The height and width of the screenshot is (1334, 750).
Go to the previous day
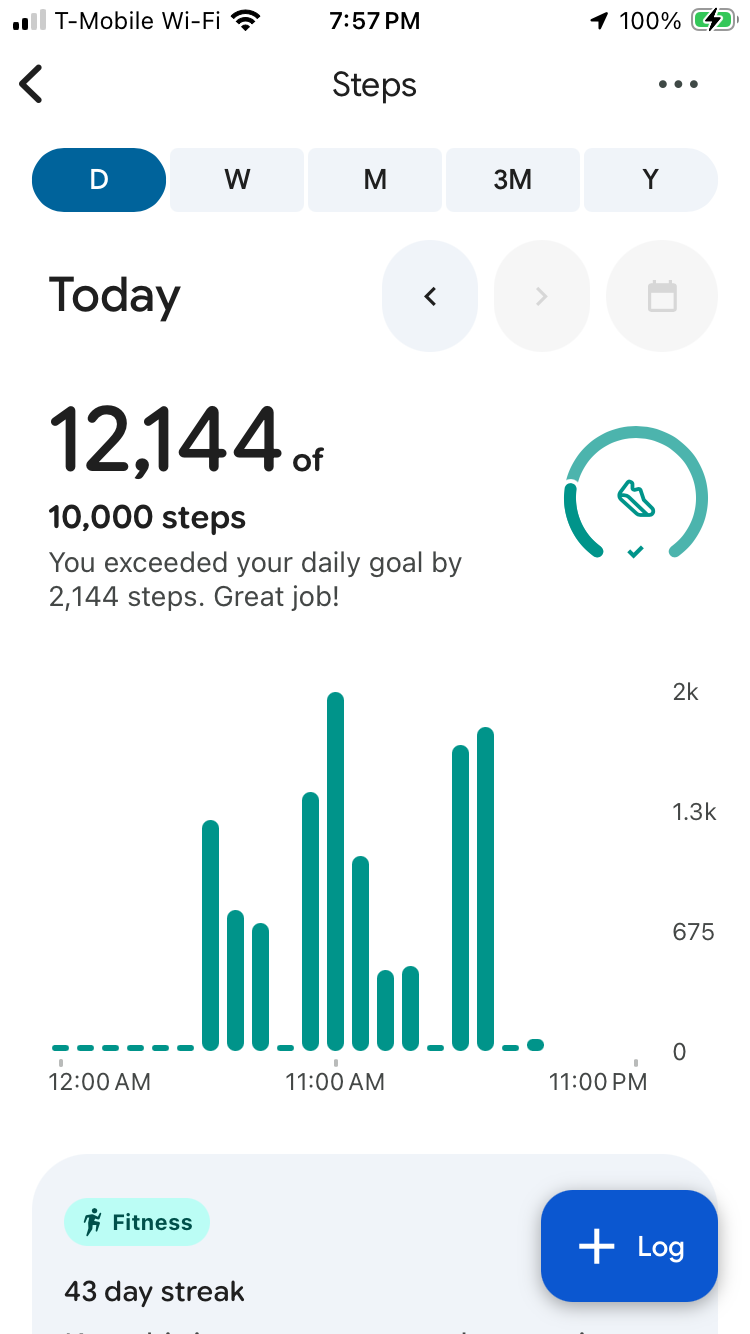(430, 296)
